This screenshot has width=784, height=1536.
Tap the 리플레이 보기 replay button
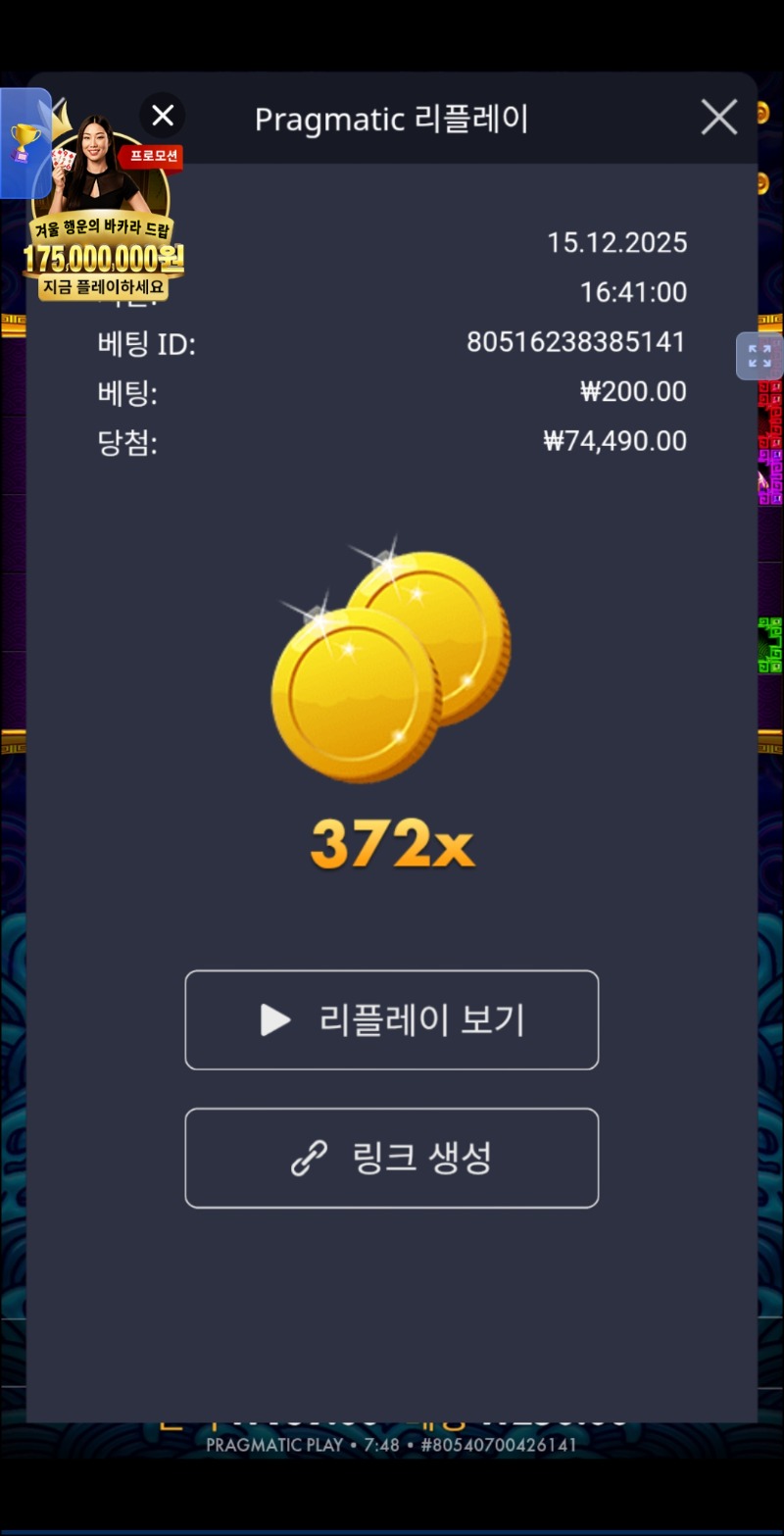[391, 1019]
